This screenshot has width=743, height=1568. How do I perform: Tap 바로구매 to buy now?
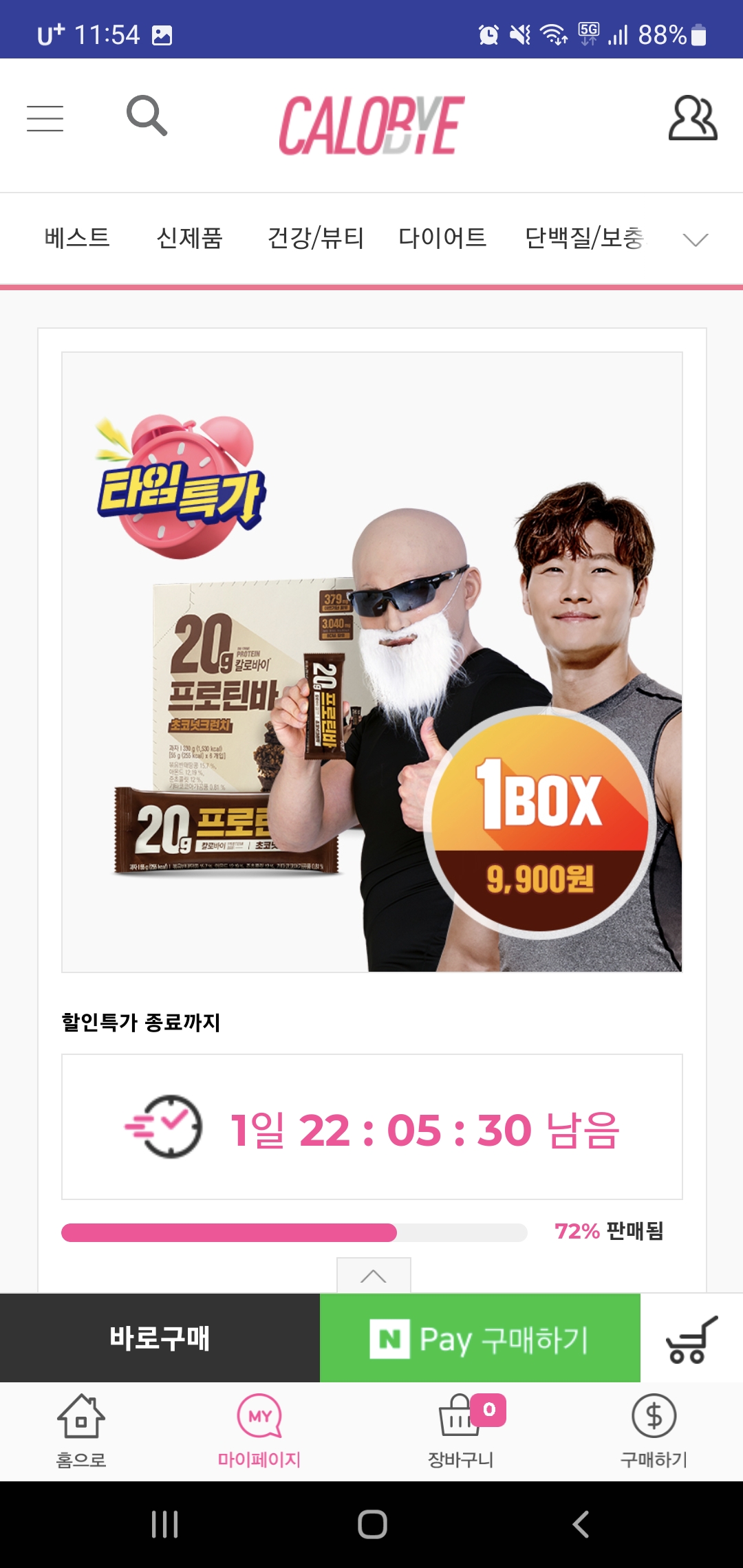tap(160, 1338)
